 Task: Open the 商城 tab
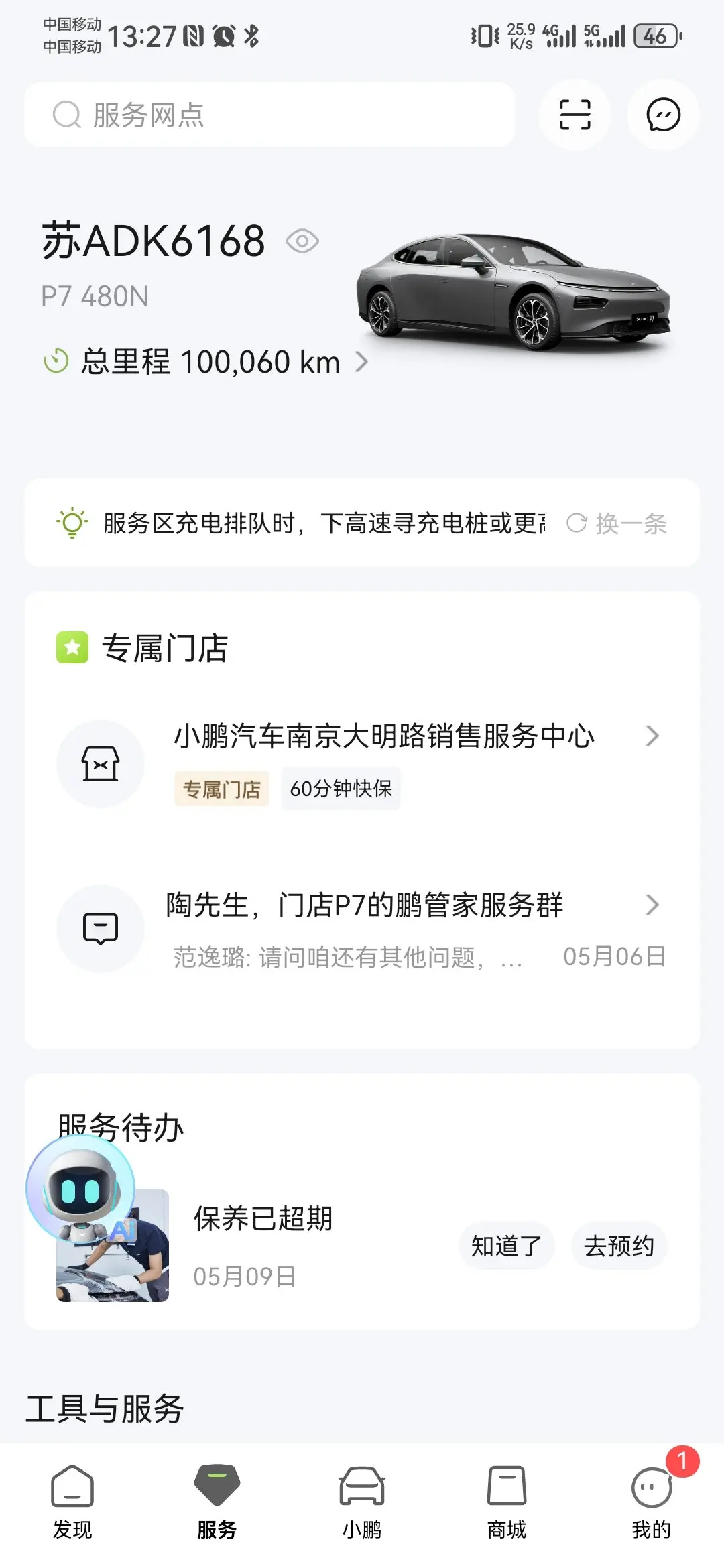coord(507,1502)
